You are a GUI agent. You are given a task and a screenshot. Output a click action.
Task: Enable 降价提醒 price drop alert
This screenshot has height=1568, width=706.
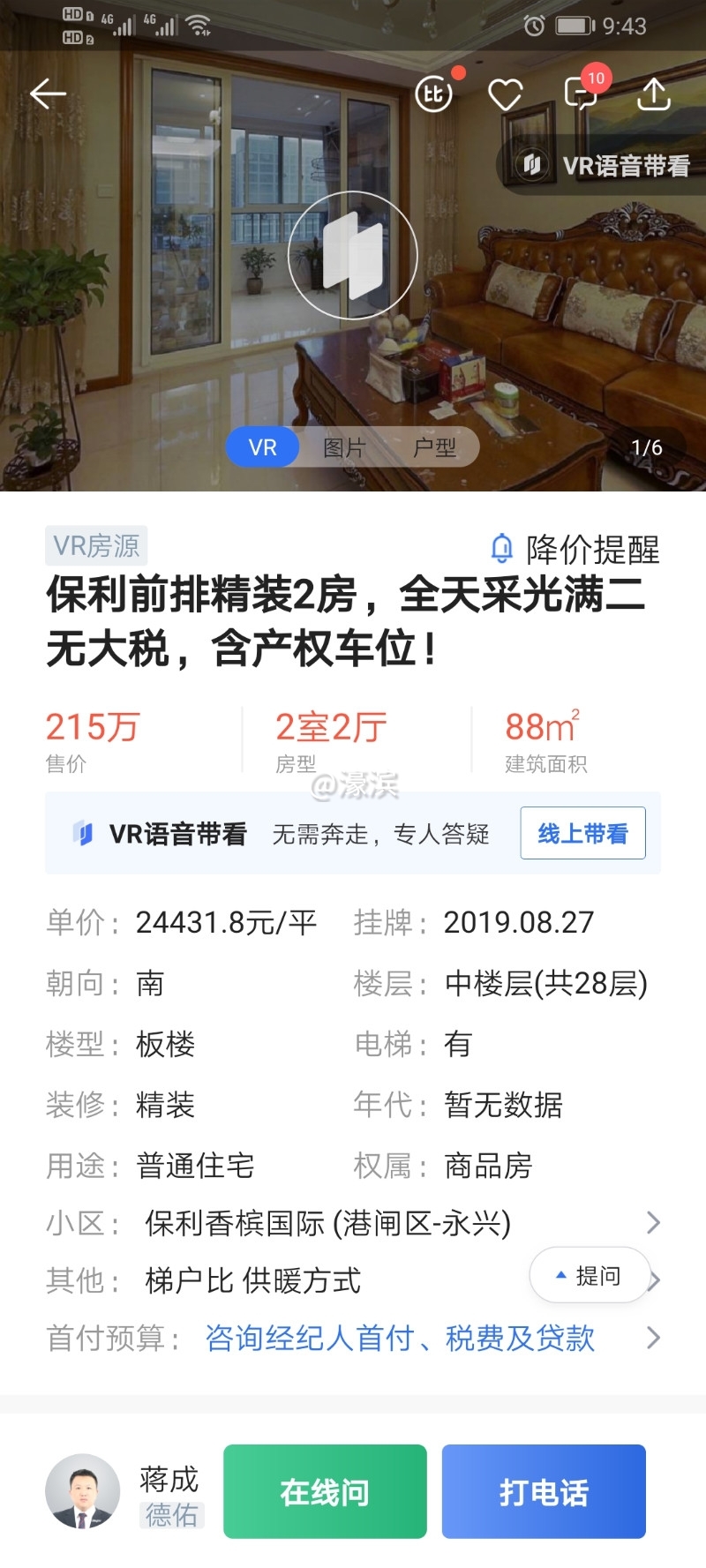(575, 549)
